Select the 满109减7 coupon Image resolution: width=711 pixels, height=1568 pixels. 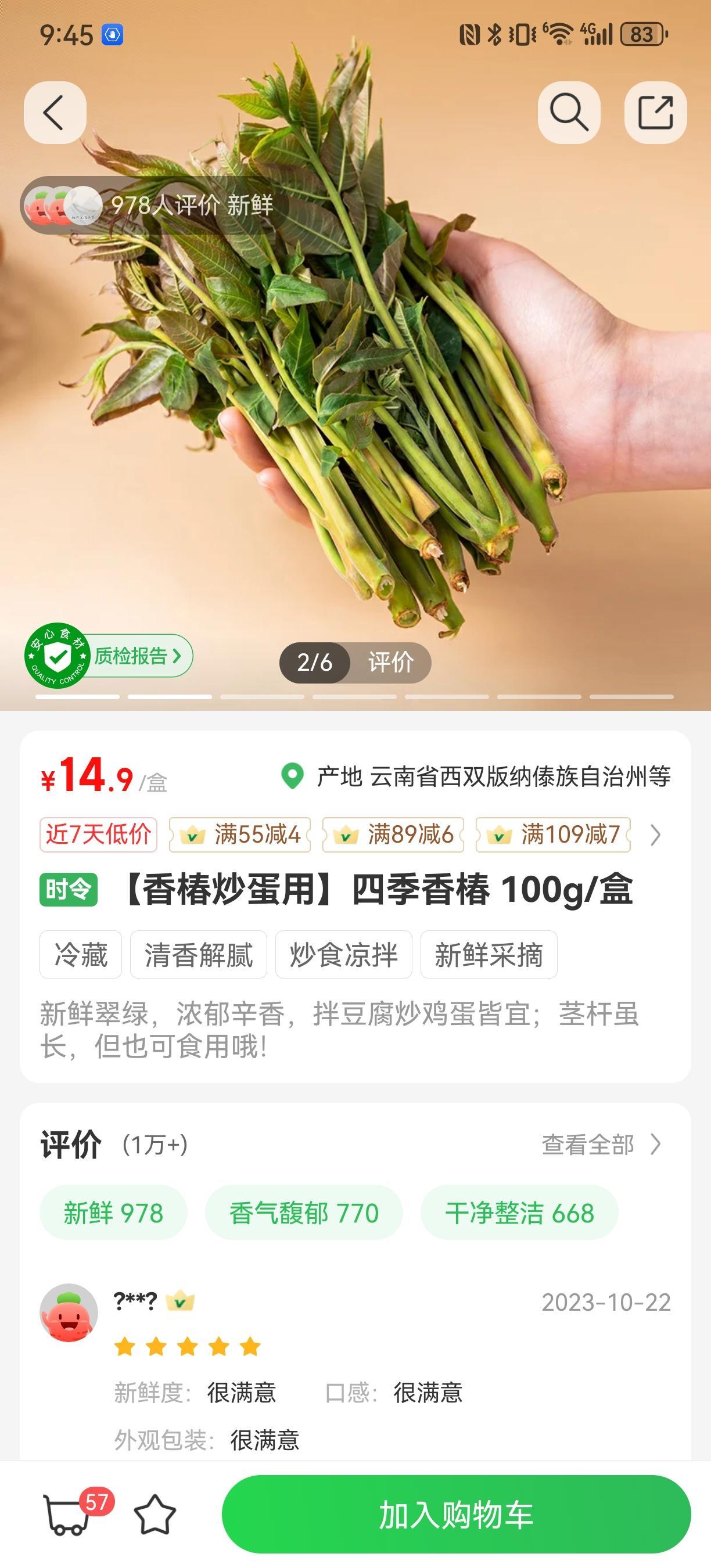point(552,835)
